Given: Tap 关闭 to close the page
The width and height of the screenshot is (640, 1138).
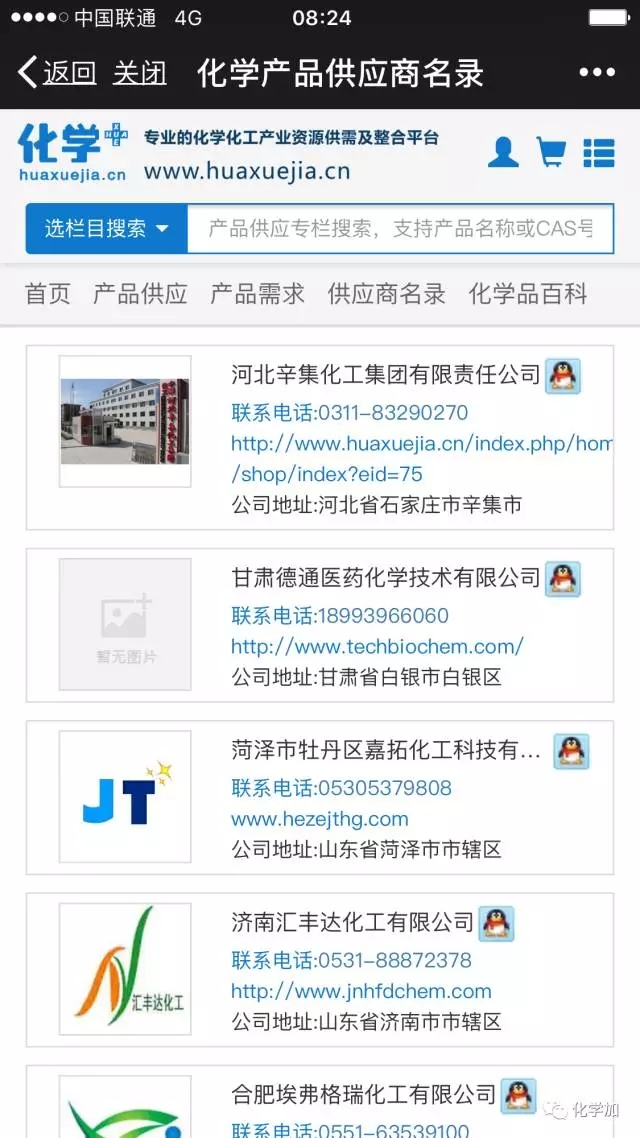Looking at the screenshot, I should 139,73.
